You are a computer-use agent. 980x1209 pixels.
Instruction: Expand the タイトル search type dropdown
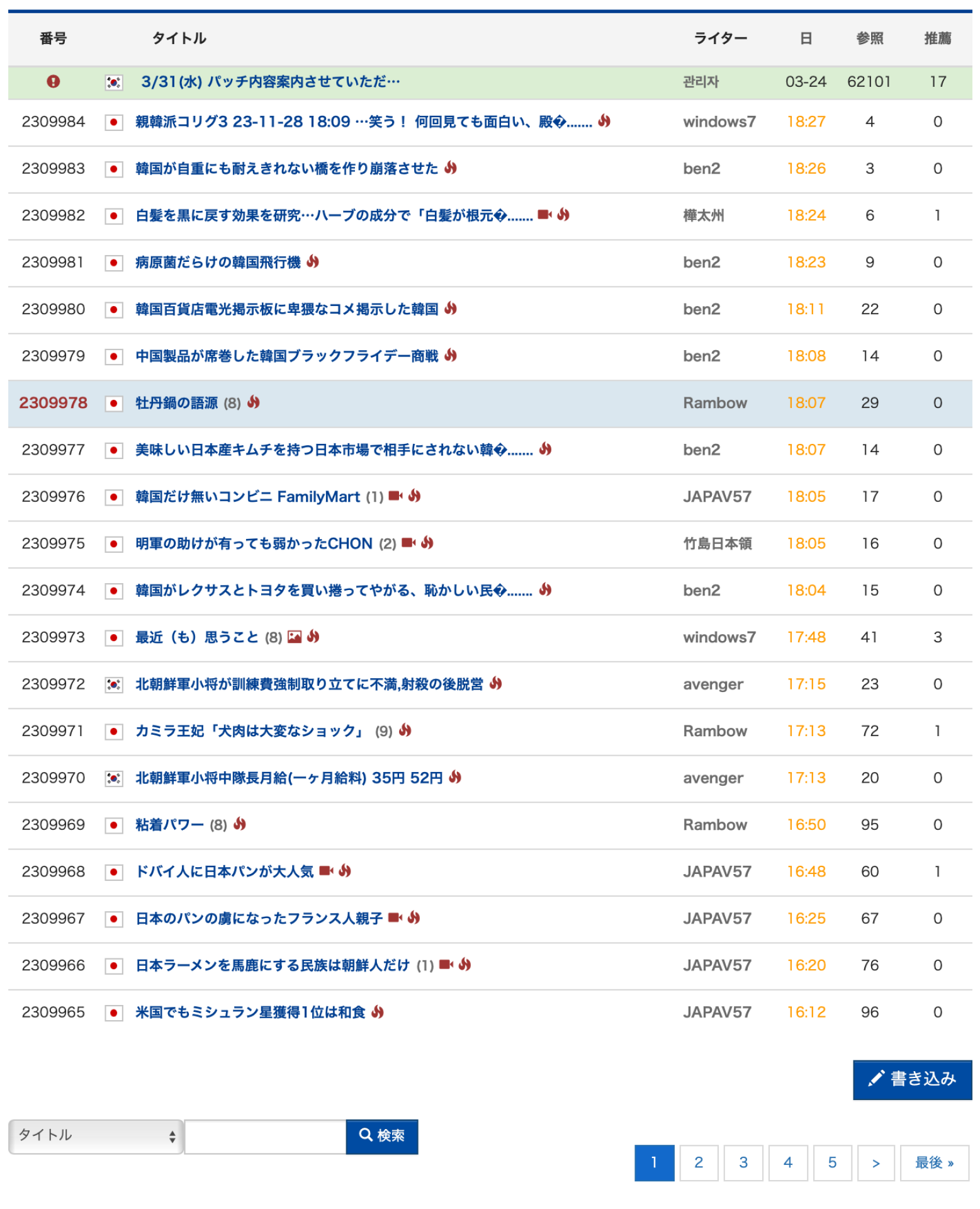[x=96, y=1136]
